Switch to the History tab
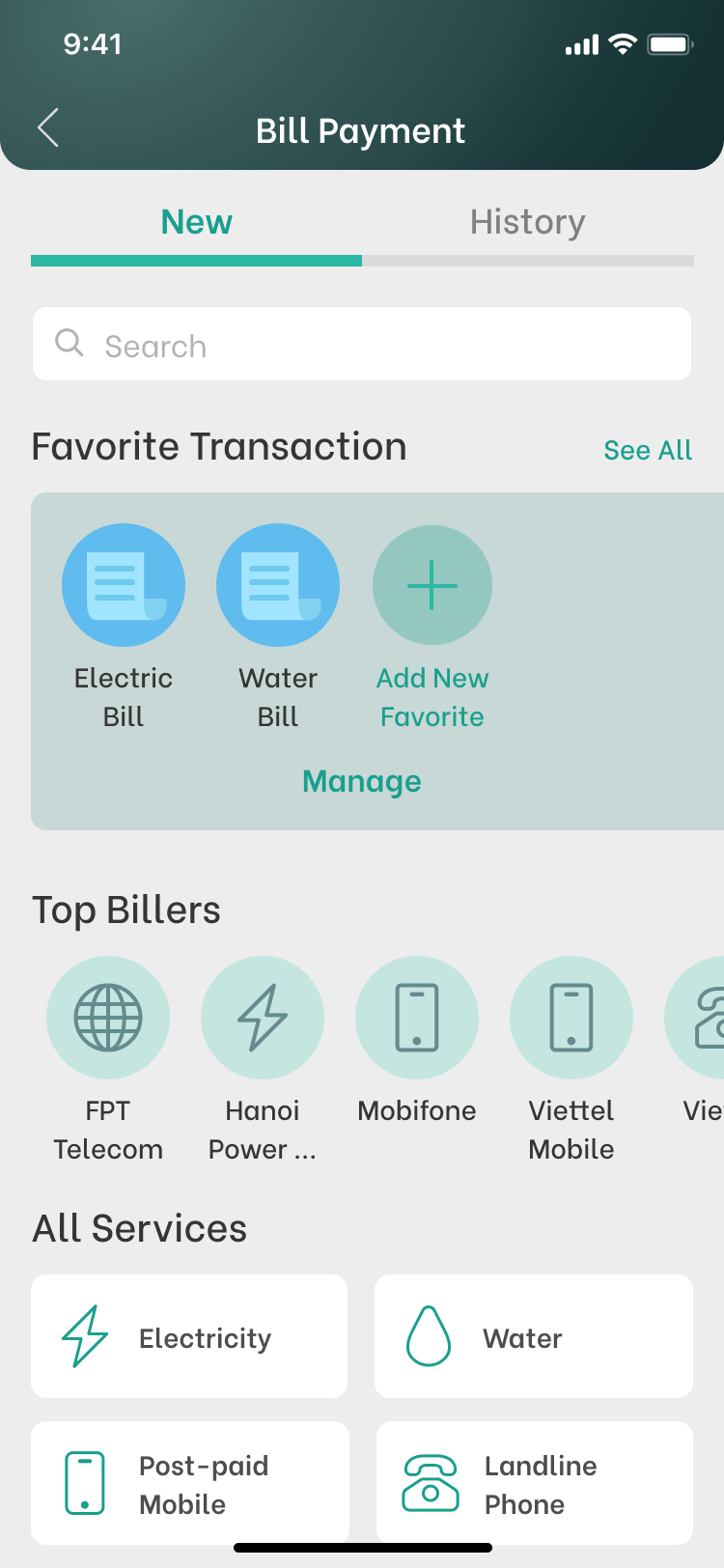 527,223
